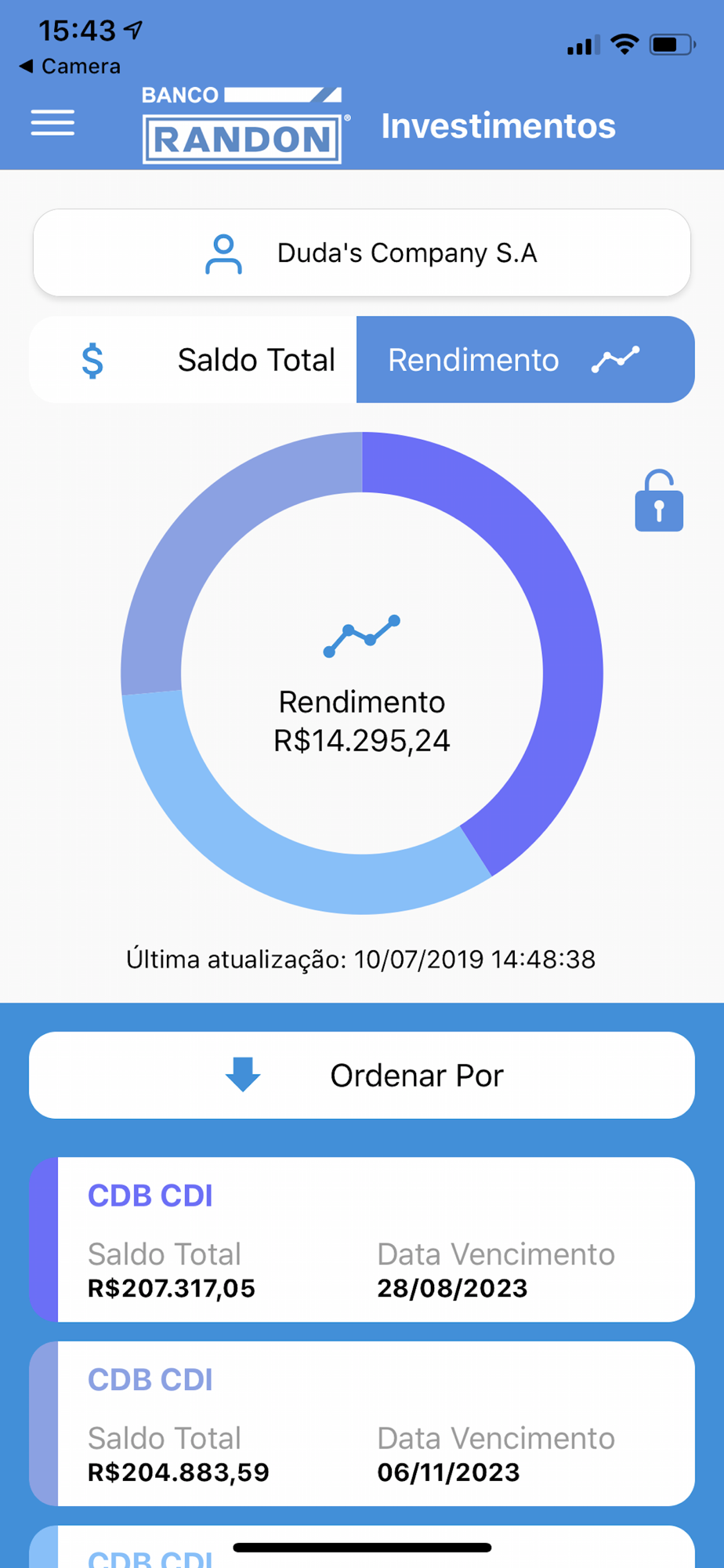Open the hamburger drawer menu
The height and width of the screenshot is (1568, 724).
pyautogui.click(x=52, y=123)
